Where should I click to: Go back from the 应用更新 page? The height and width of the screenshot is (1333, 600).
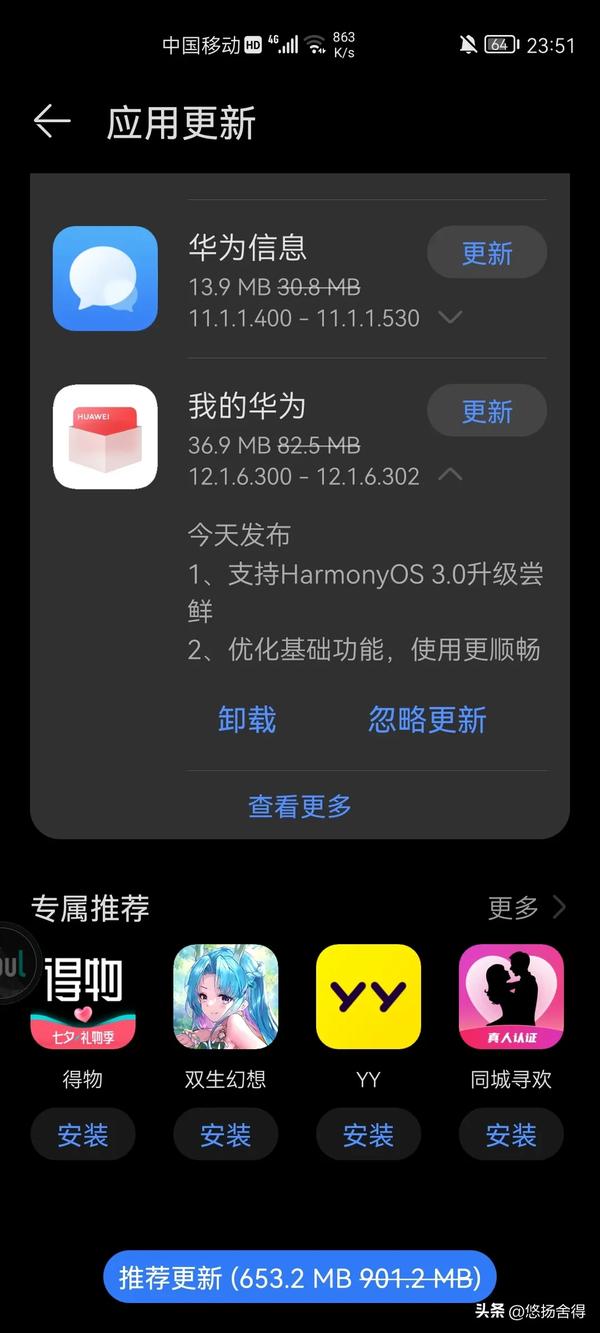click(52, 122)
